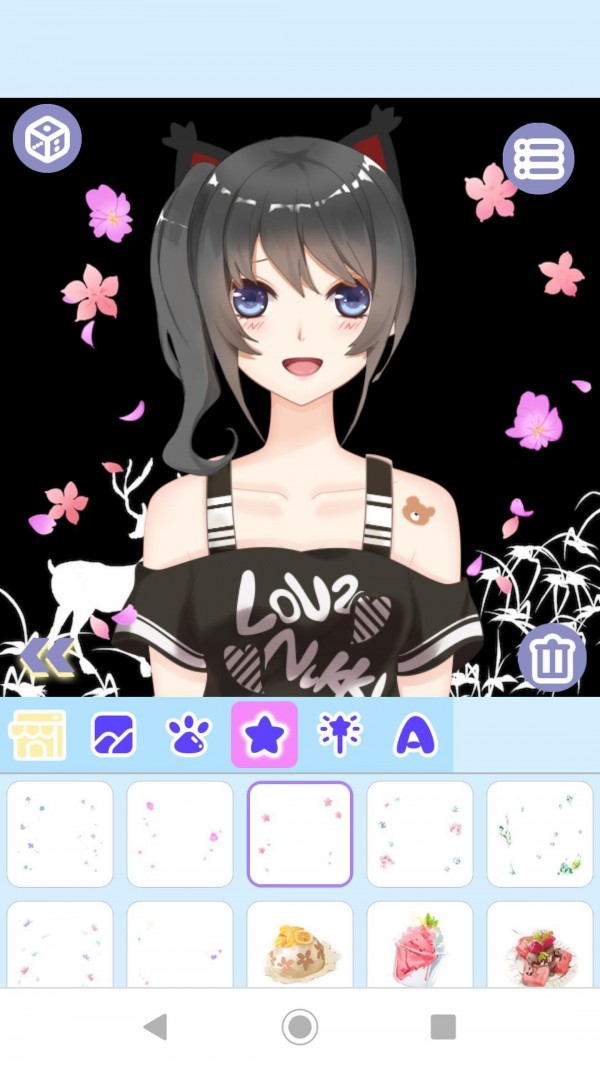Switch to the background picture tab

click(x=113, y=735)
